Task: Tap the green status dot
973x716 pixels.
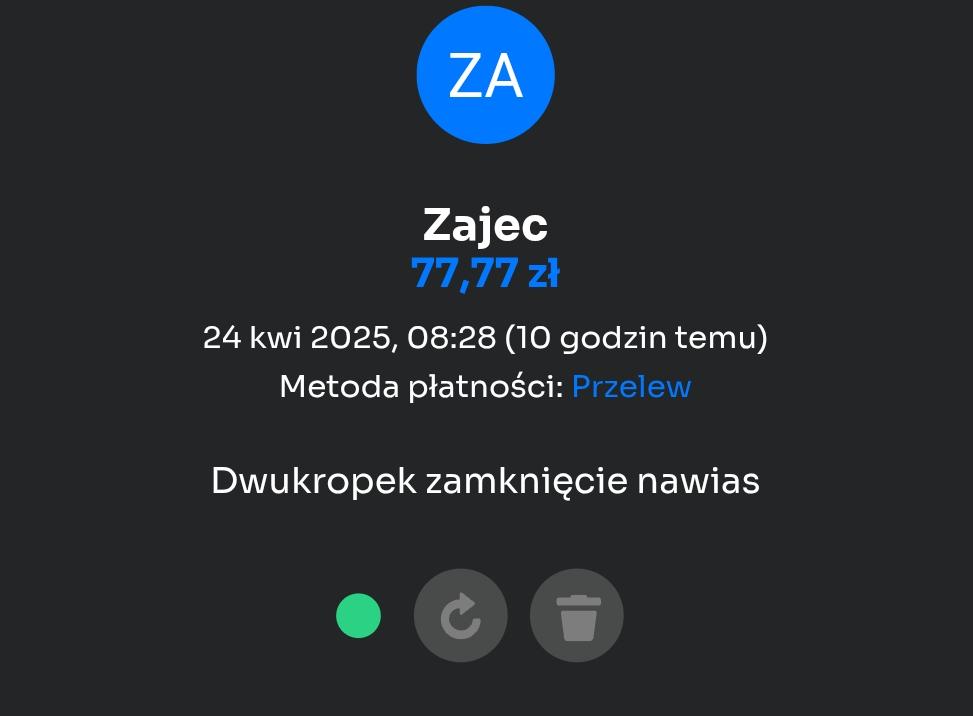Action: (x=358, y=616)
